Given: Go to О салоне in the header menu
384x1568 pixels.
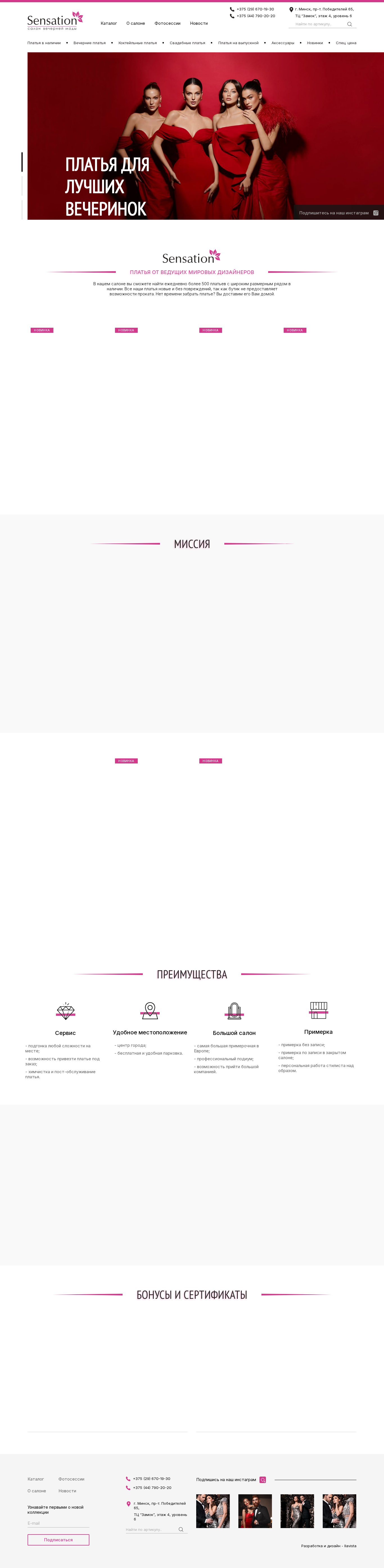Looking at the screenshot, I should [136, 24].
